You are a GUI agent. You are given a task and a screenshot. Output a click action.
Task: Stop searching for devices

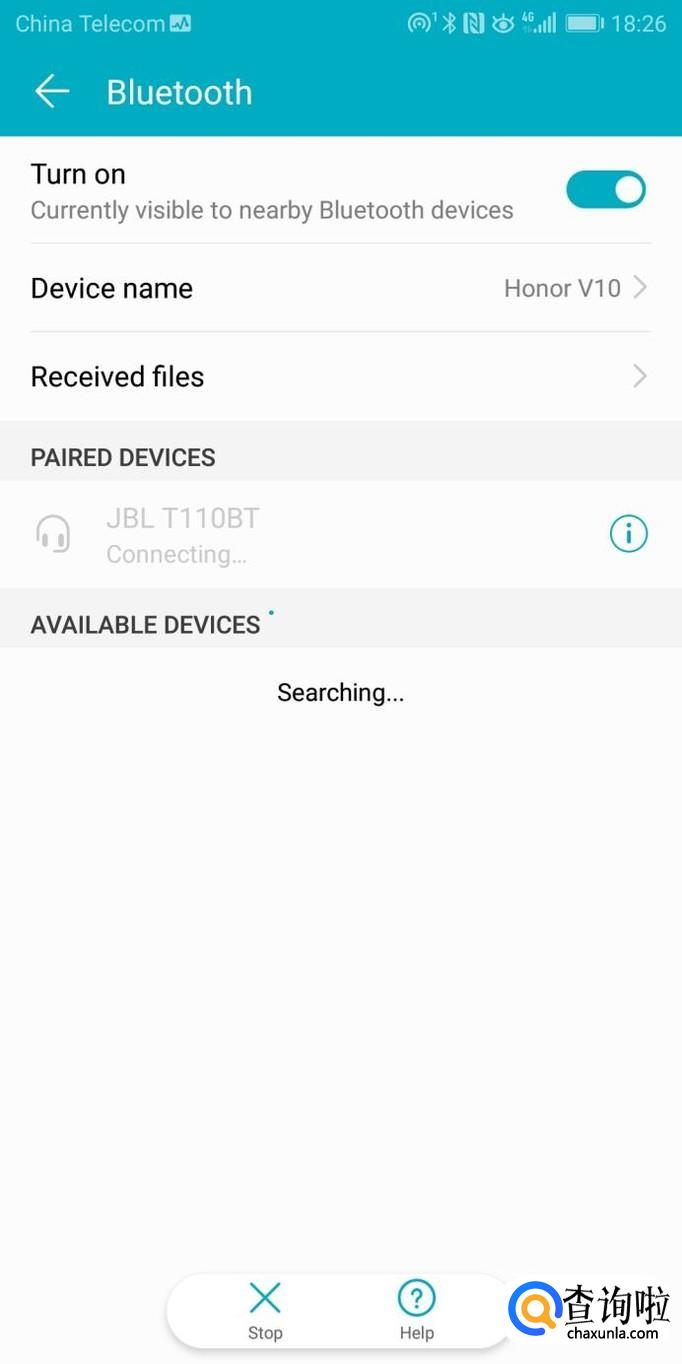(x=265, y=1311)
